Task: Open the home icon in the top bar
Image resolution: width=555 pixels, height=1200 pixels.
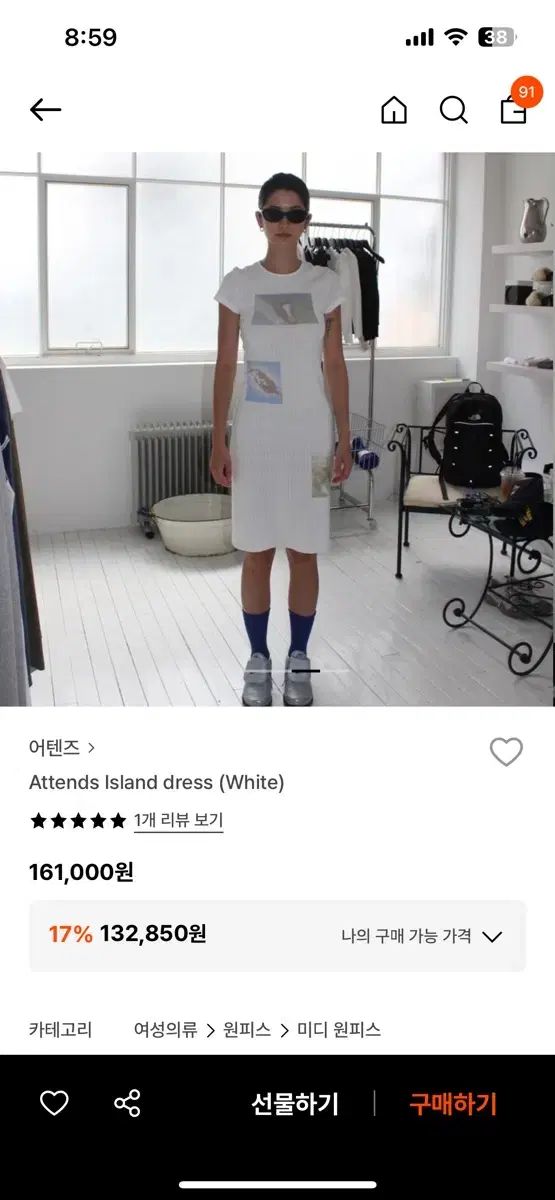Action: click(x=394, y=110)
